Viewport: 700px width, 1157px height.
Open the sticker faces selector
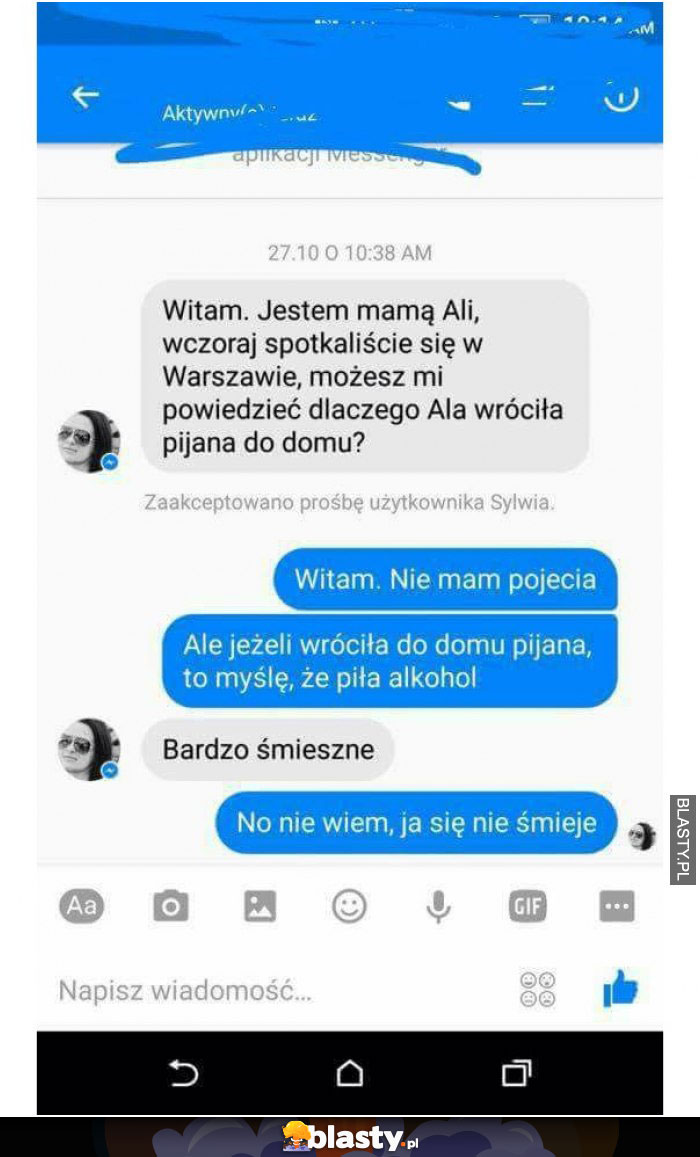click(x=537, y=989)
